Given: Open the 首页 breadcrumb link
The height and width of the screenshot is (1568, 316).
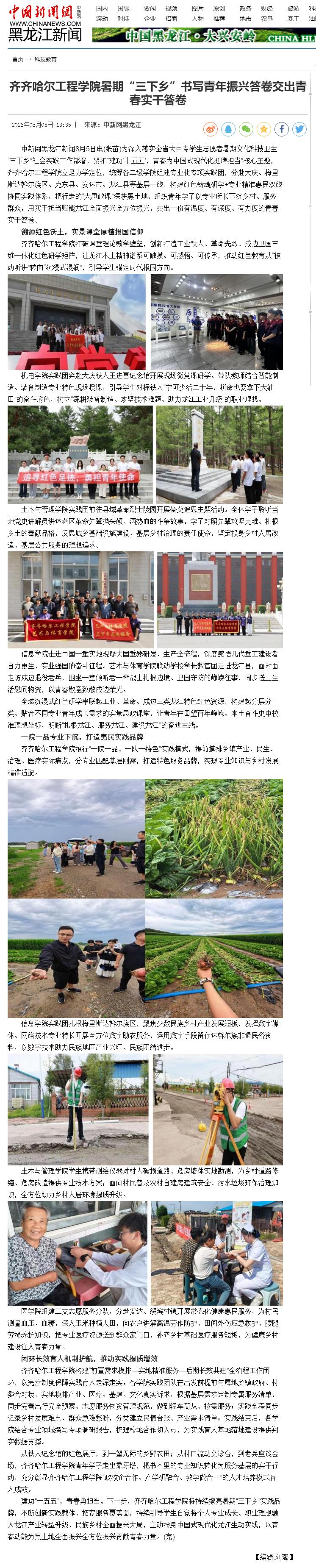Looking at the screenshot, I should click(18, 59).
